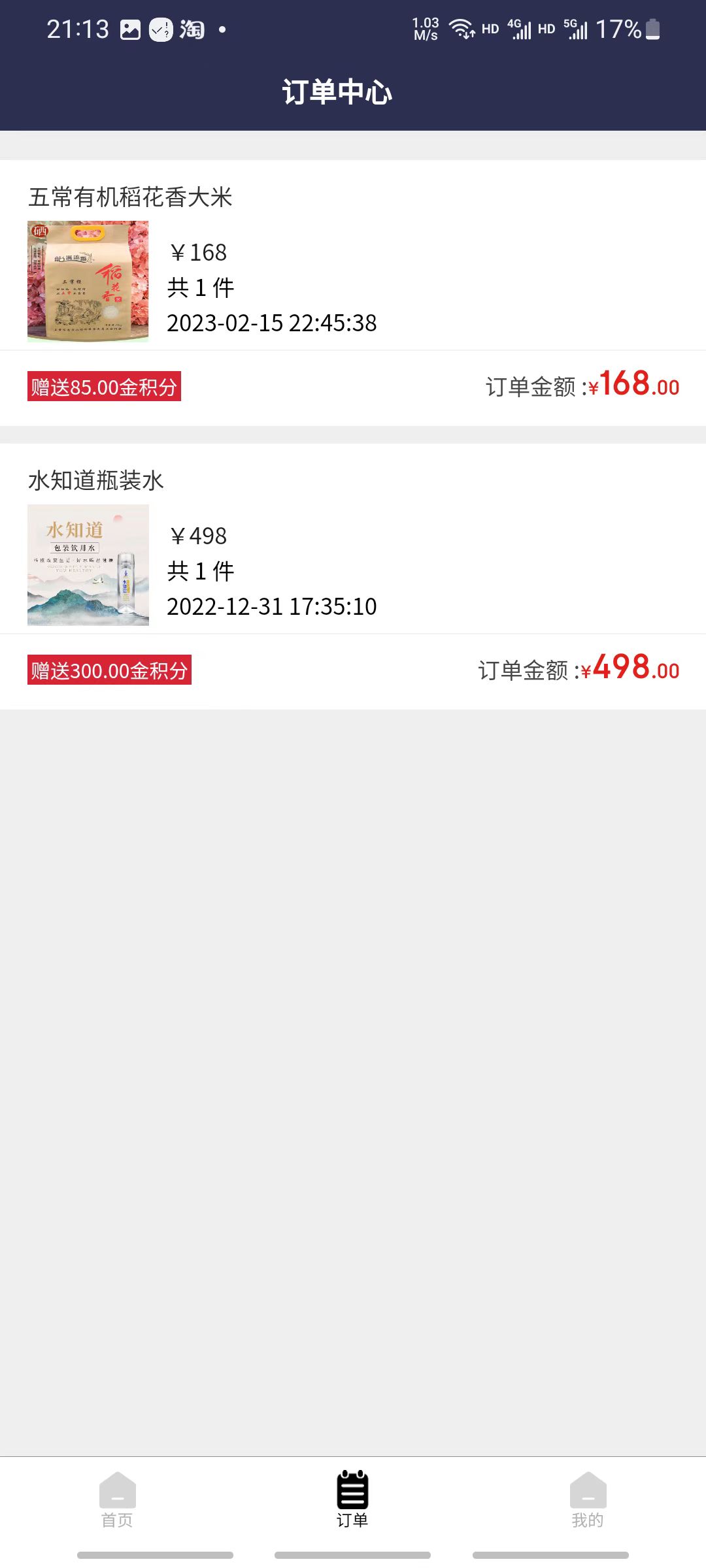Viewport: 706px width, 1568px height.
Task: Tap the Wi-Fi indicator in the status bar
Action: [x=462, y=28]
